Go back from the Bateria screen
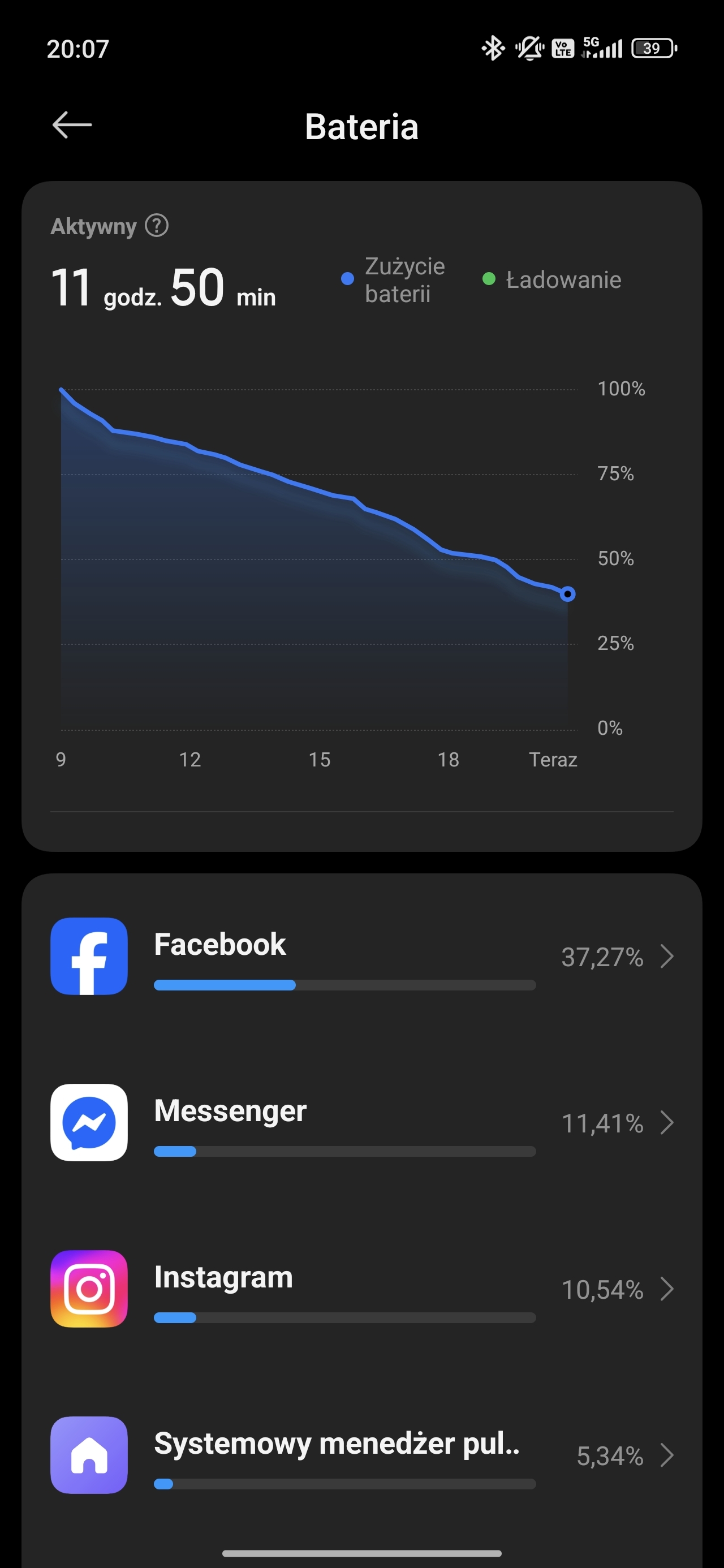The height and width of the screenshot is (1568, 724). [72, 126]
